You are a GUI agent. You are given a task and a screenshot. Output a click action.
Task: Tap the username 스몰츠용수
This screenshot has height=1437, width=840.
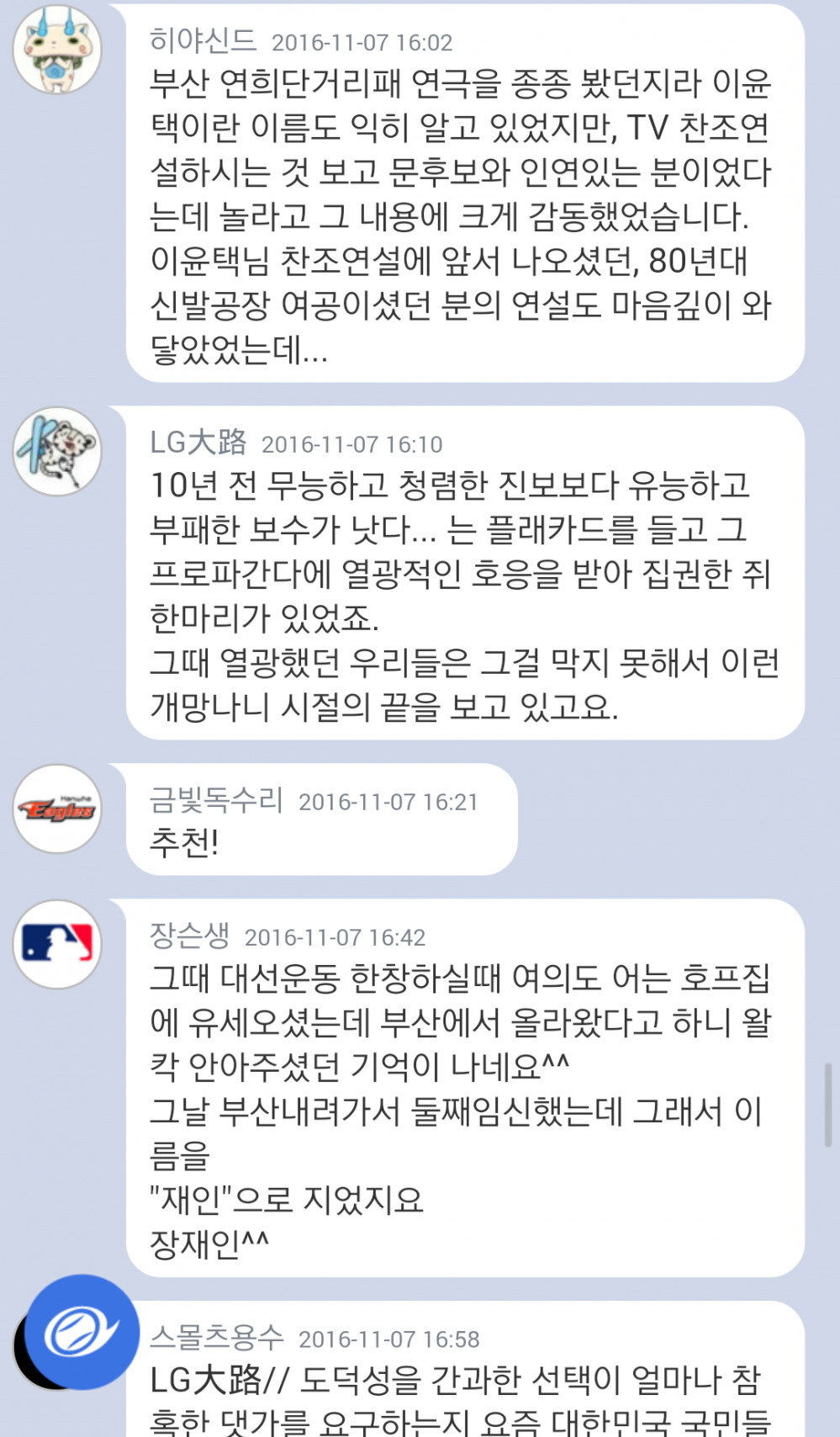pyautogui.click(x=216, y=1337)
